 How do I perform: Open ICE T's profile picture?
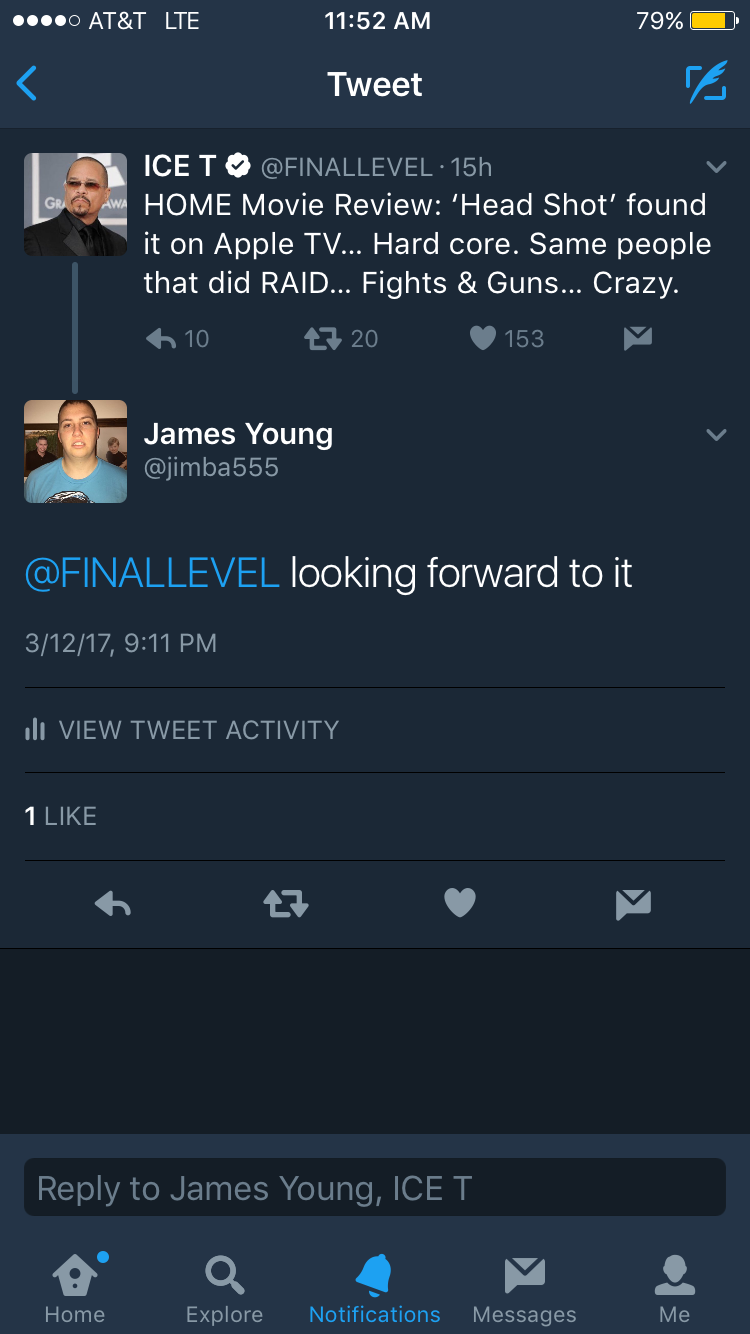75,204
